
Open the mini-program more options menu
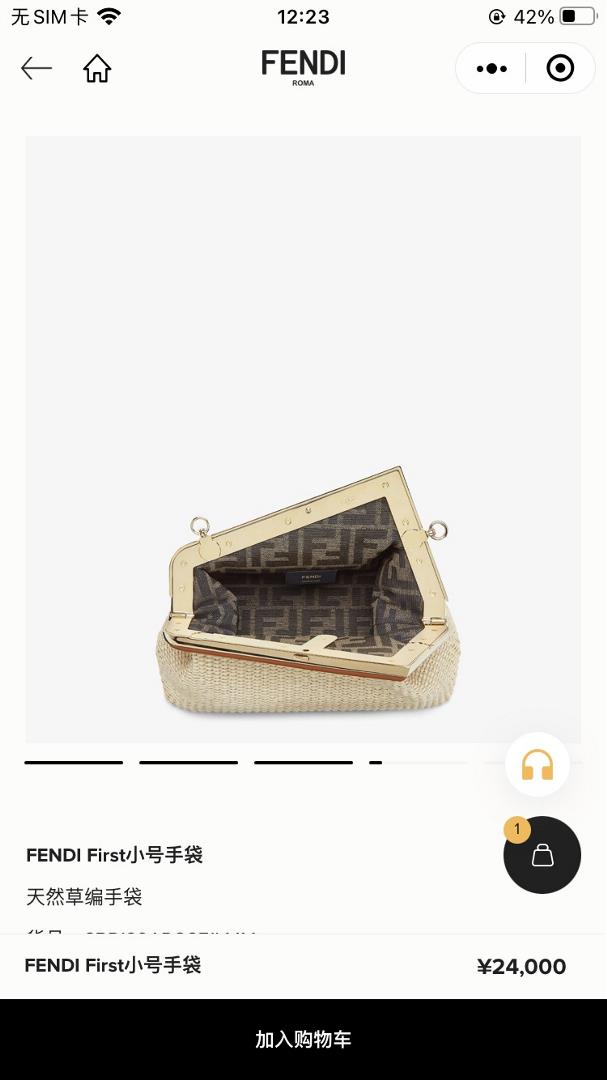pos(491,68)
